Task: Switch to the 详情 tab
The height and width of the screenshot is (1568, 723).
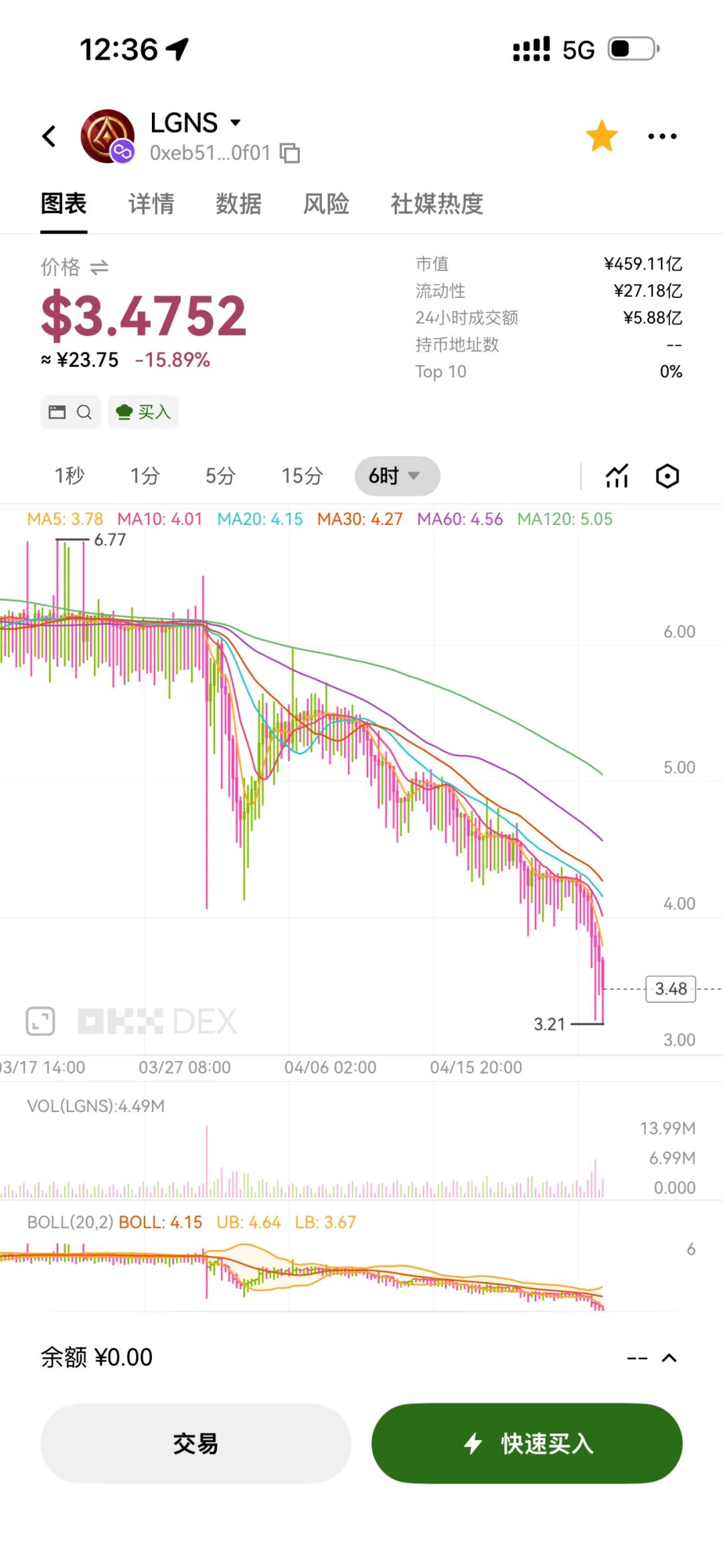Action: click(x=151, y=204)
